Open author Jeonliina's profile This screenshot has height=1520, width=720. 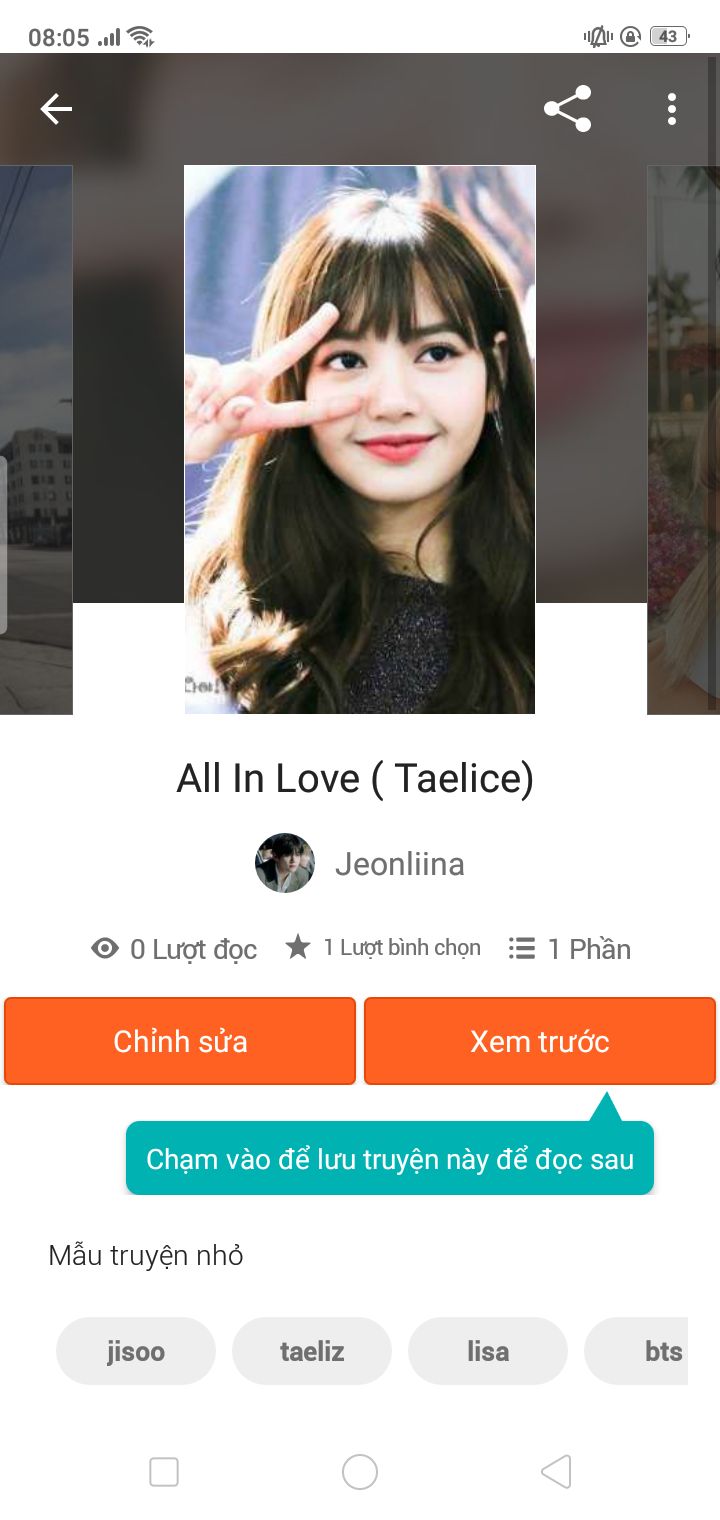coord(360,863)
